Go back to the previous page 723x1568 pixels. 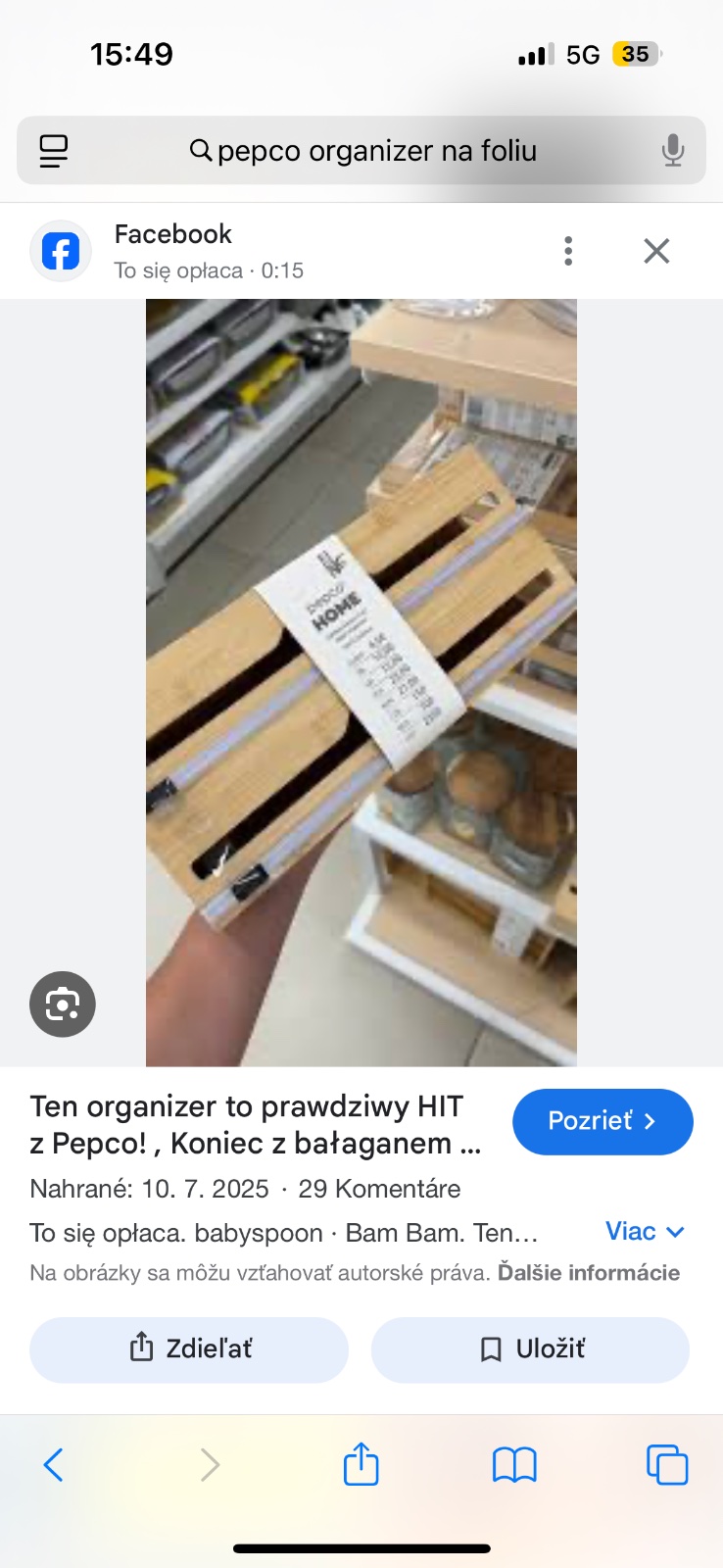(x=54, y=1465)
